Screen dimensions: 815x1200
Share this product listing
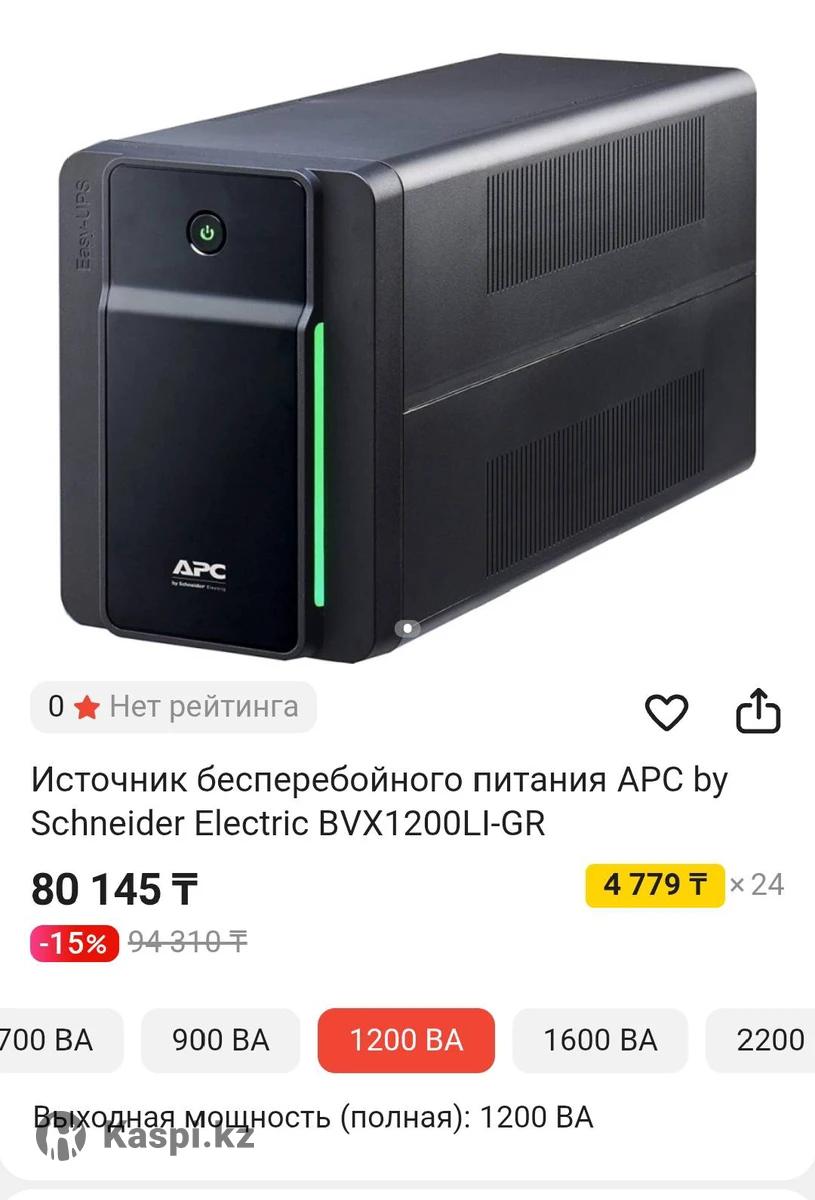coord(757,711)
